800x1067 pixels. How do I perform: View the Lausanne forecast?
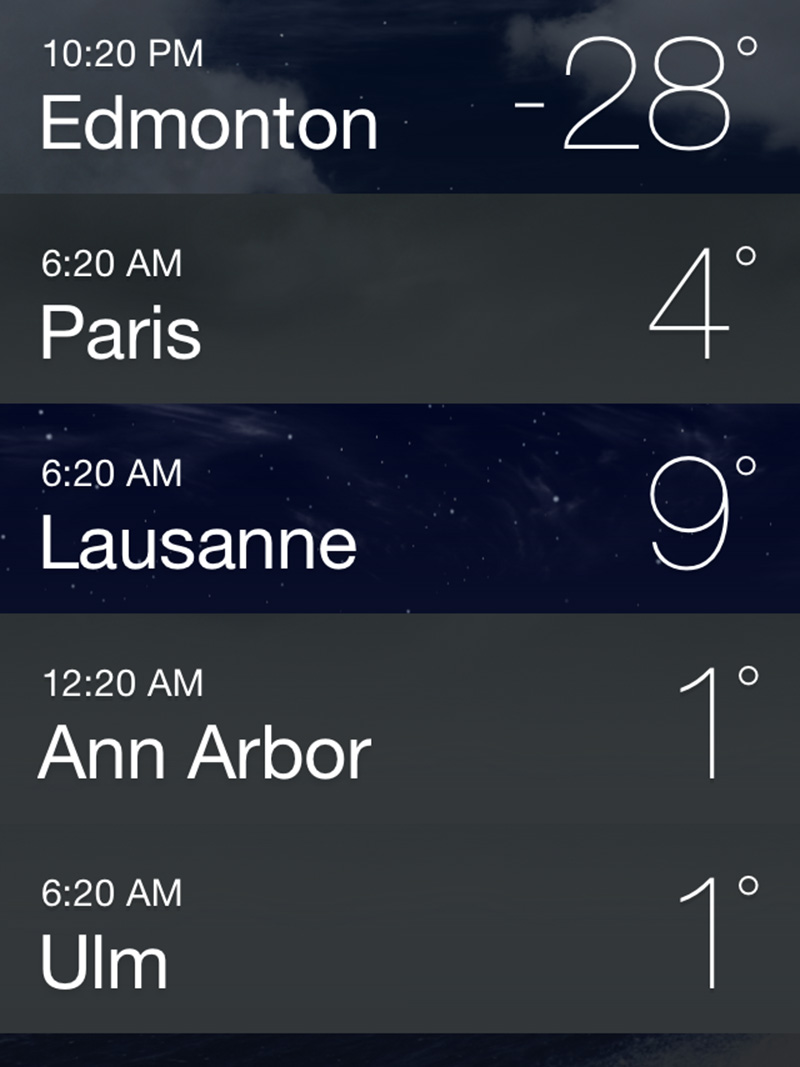400,508
